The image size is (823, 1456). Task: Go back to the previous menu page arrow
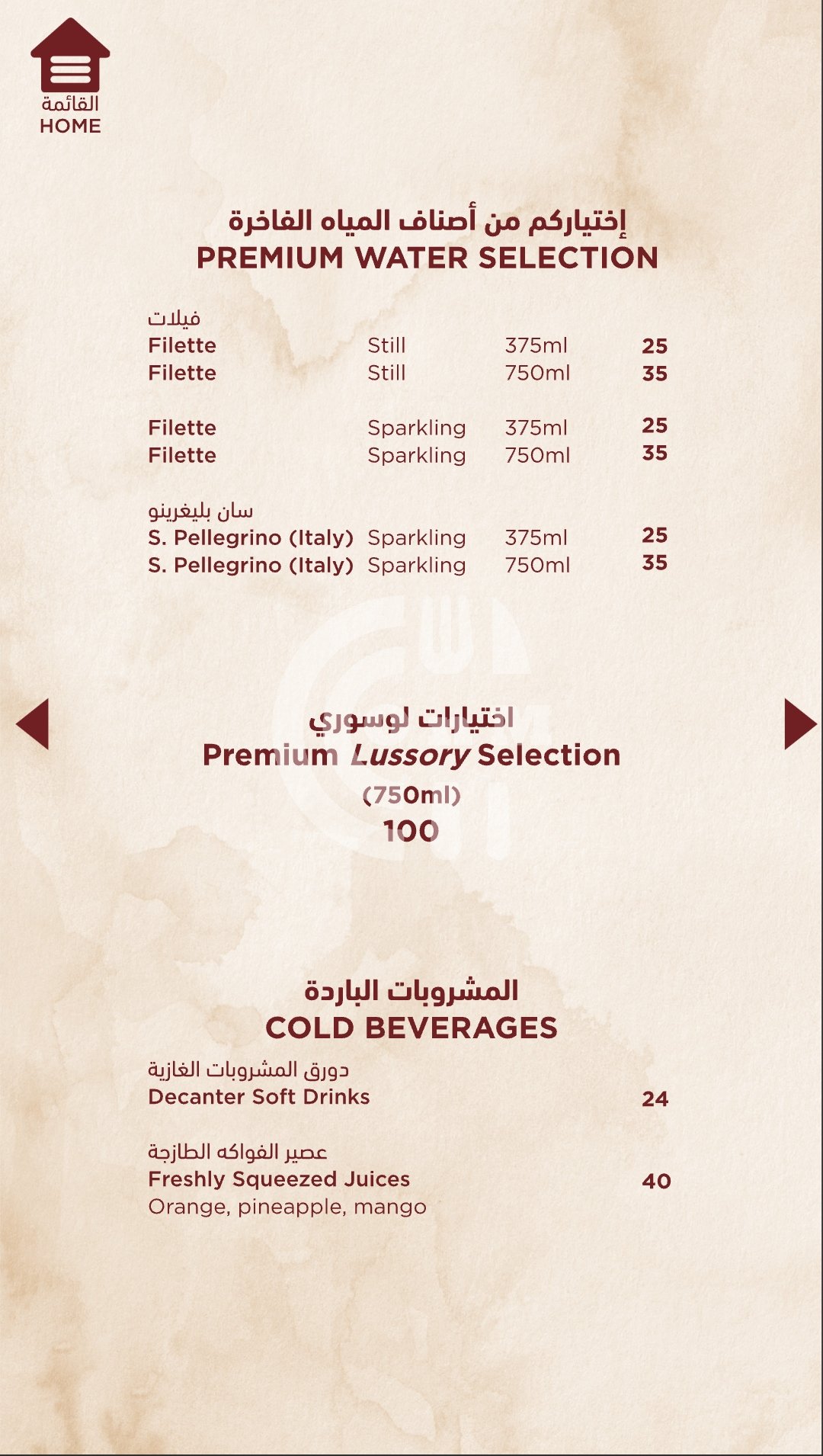34,724
